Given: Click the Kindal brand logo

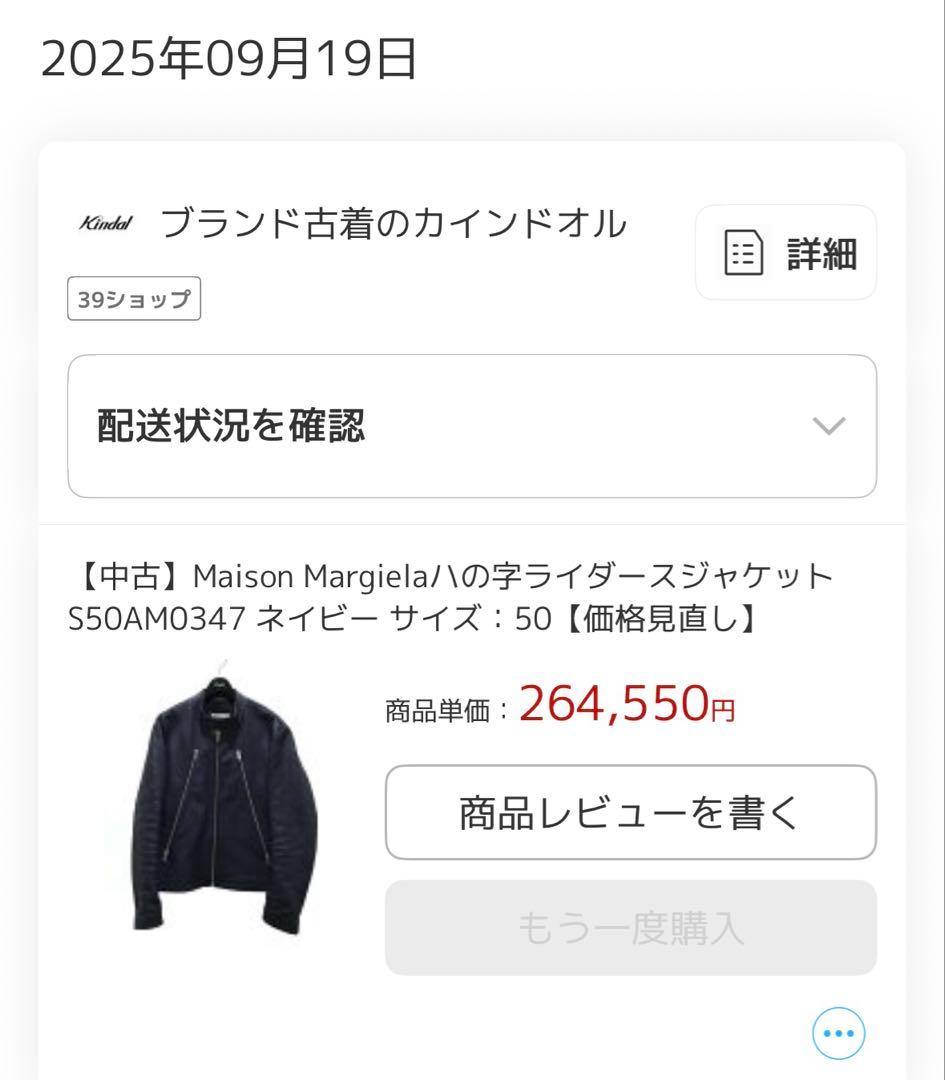Looking at the screenshot, I should [x=107, y=223].
